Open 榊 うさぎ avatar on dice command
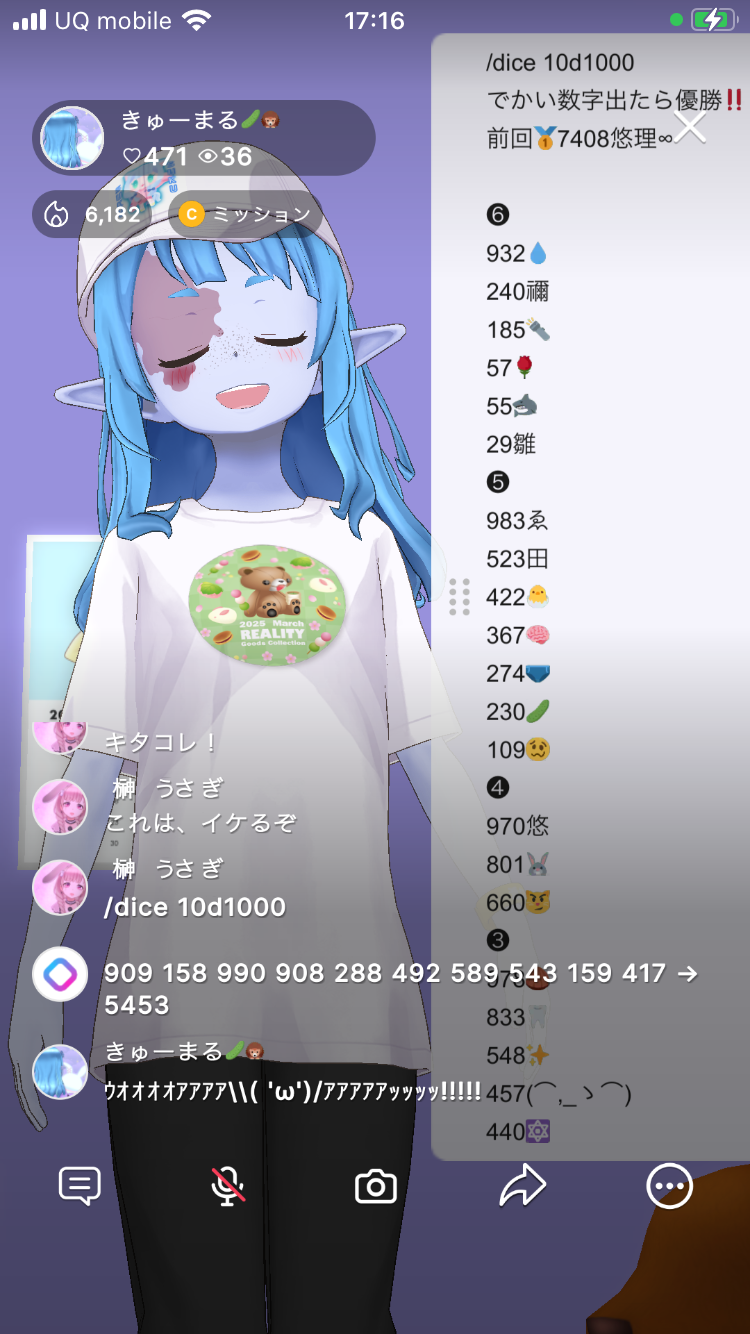 pos(60,888)
